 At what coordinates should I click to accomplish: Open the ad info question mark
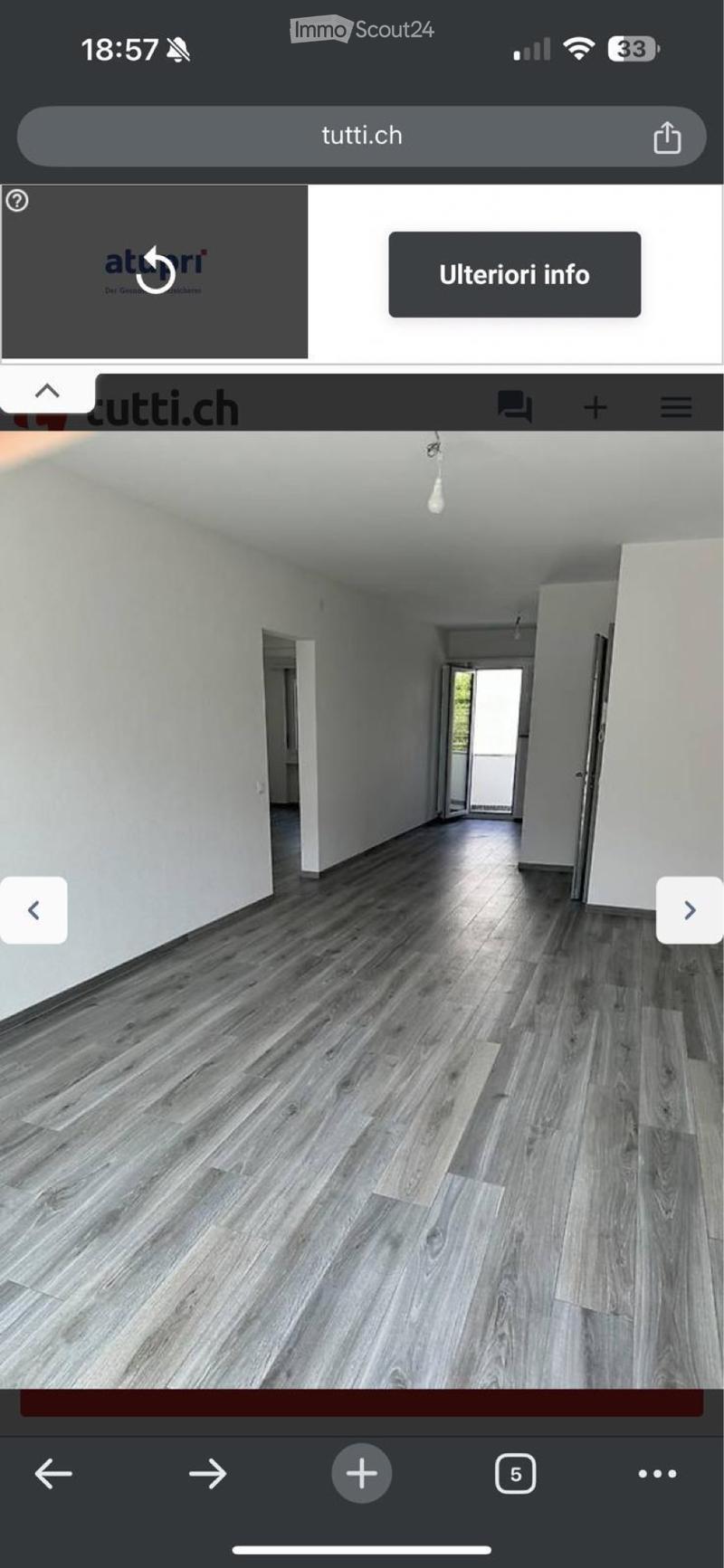click(17, 200)
